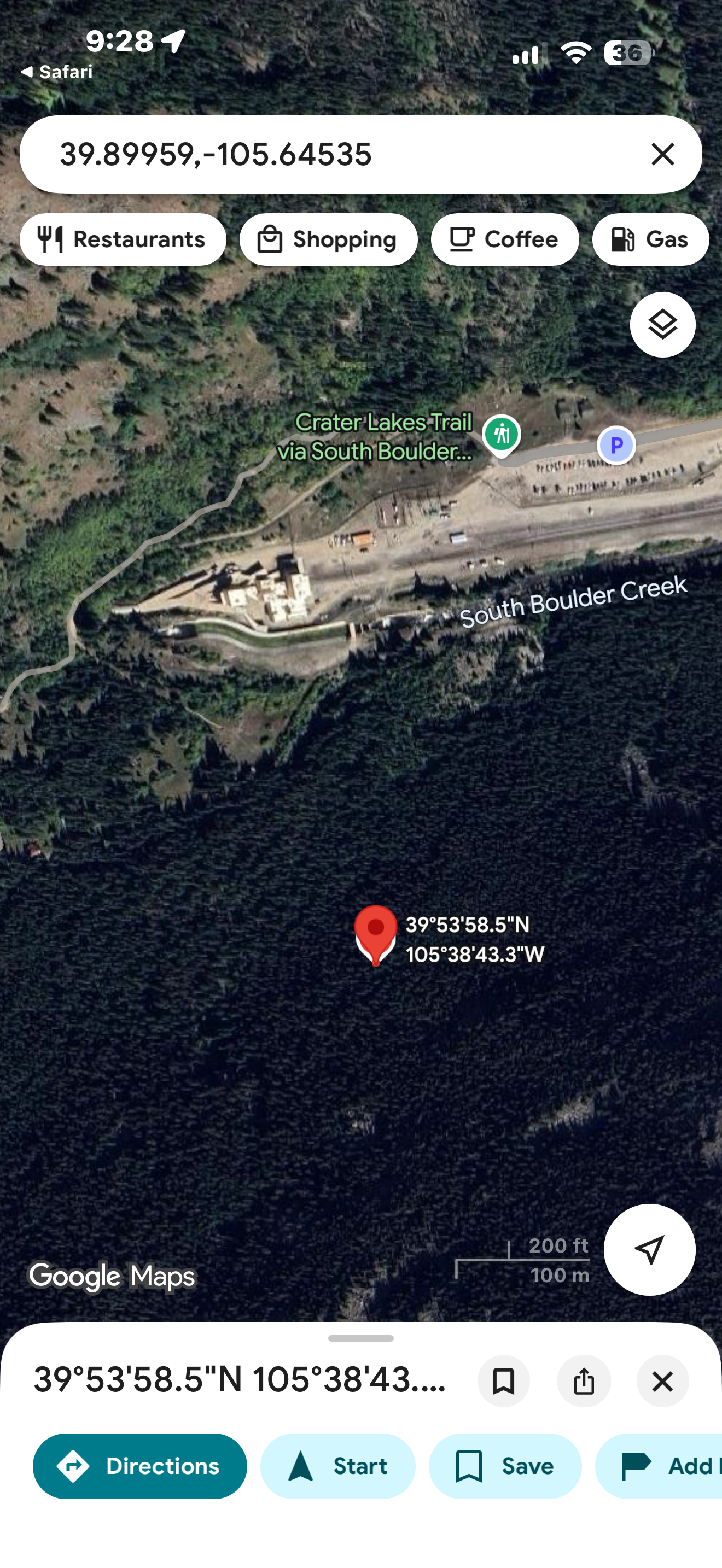The image size is (722, 1568).
Task: Tap the Save button
Action: click(x=505, y=1466)
